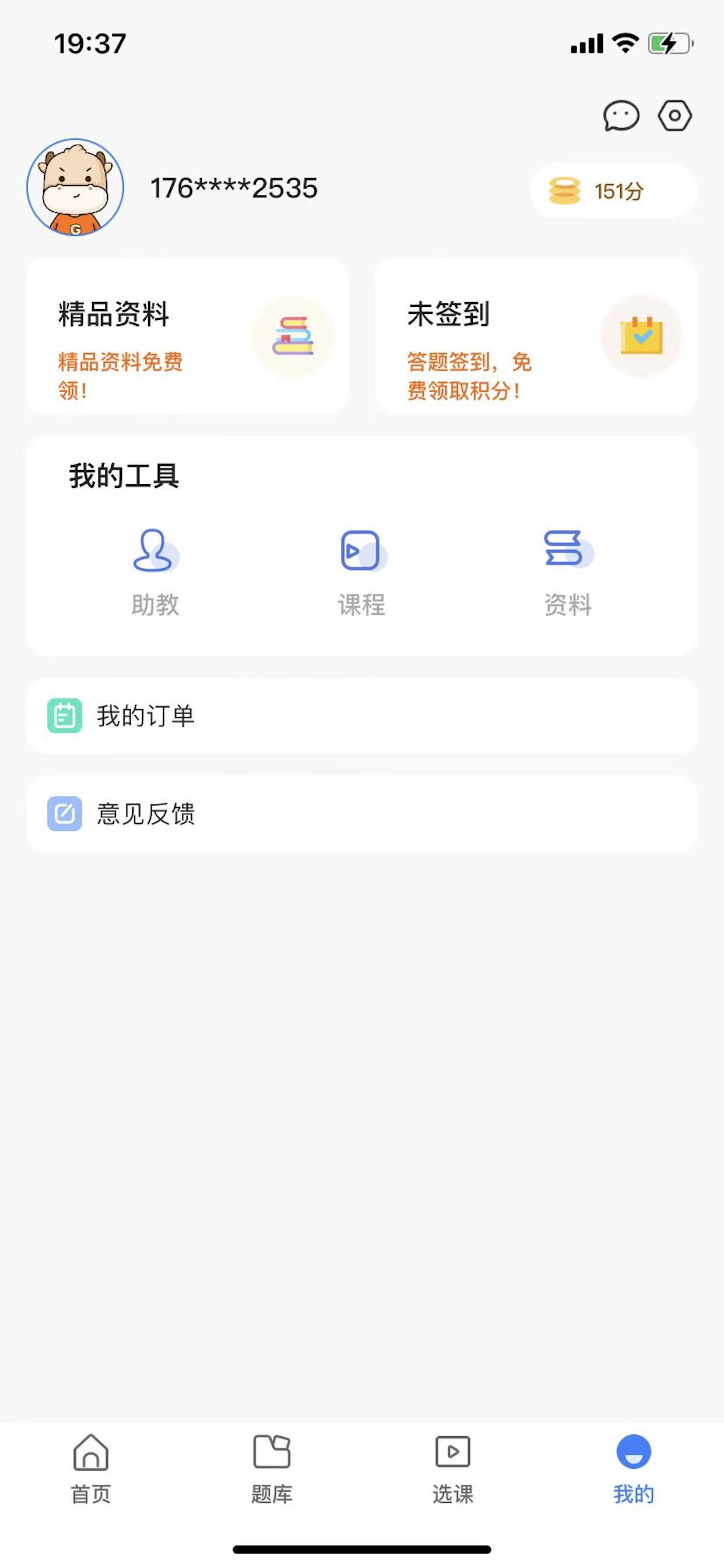724x1568 pixels.
Task: Open the messages chat bubble icon
Action: [x=621, y=116]
